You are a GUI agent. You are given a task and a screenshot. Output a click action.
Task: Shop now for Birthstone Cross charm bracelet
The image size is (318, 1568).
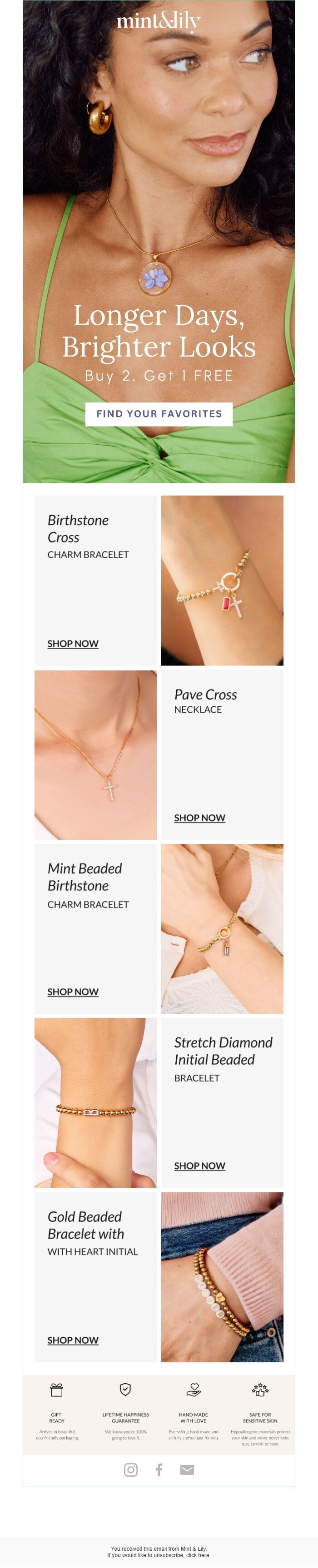coord(73,643)
